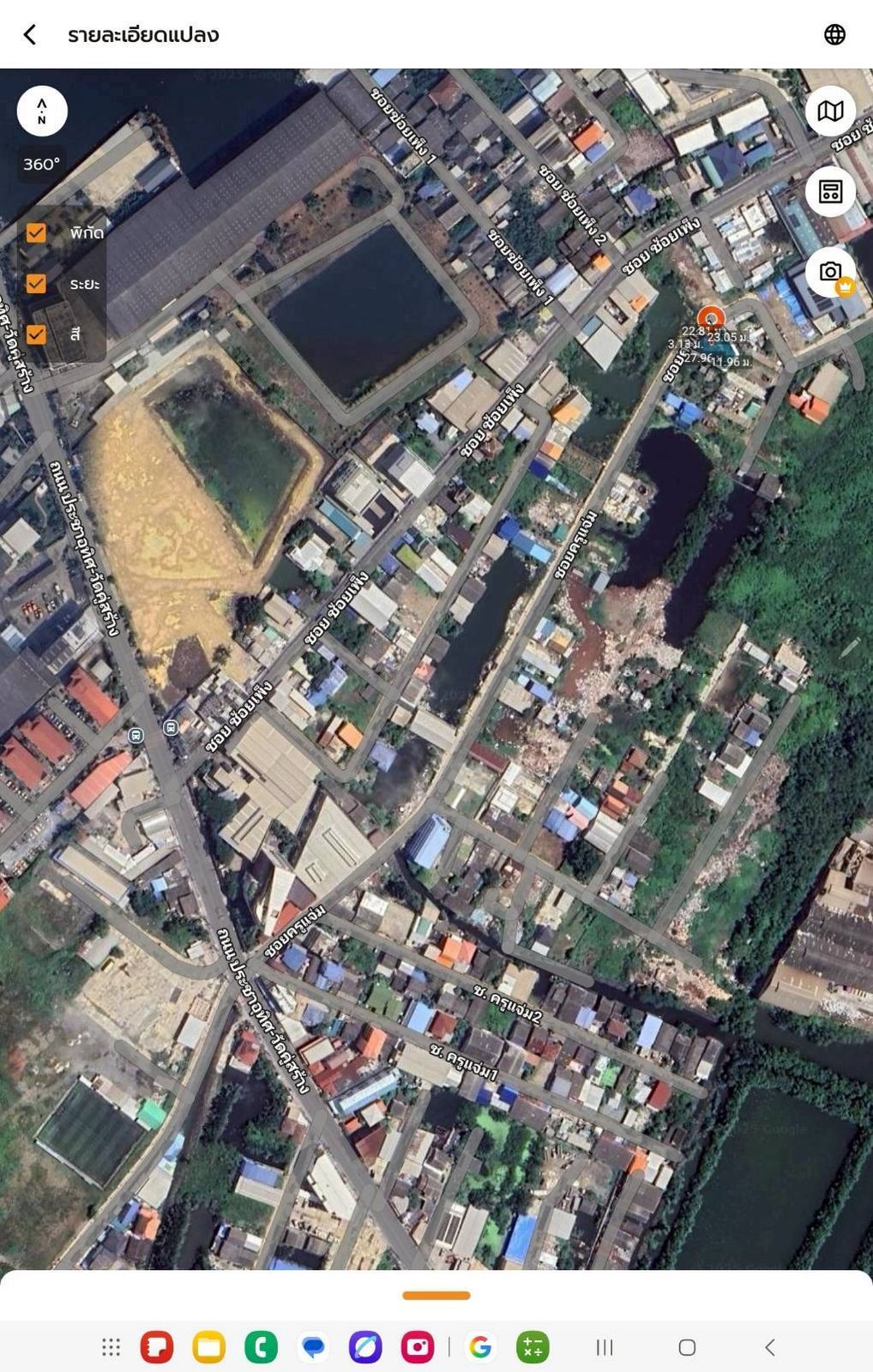Open the calculator app in taskbar

coord(533,1347)
